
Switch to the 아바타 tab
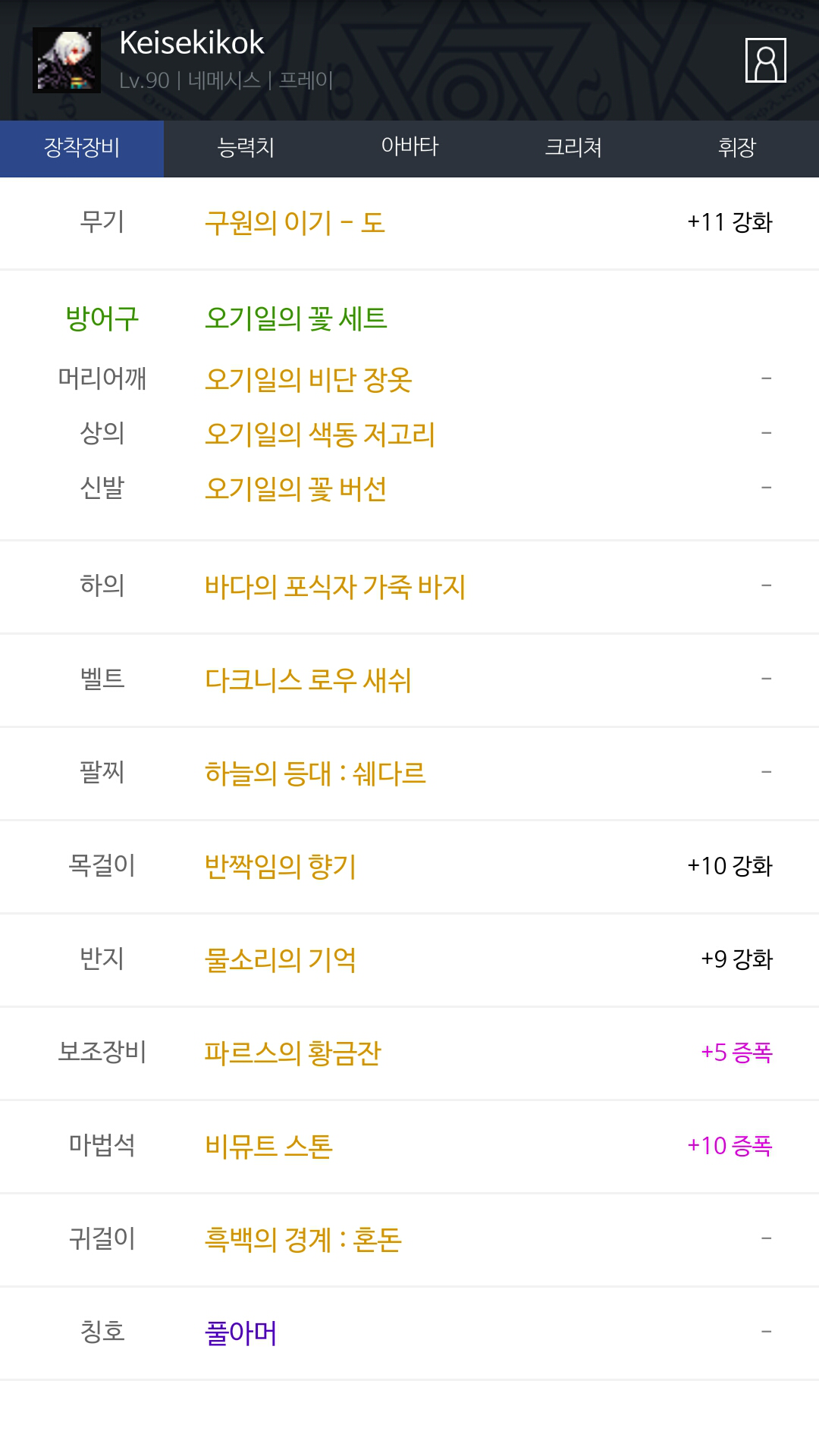tap(409, 149)
